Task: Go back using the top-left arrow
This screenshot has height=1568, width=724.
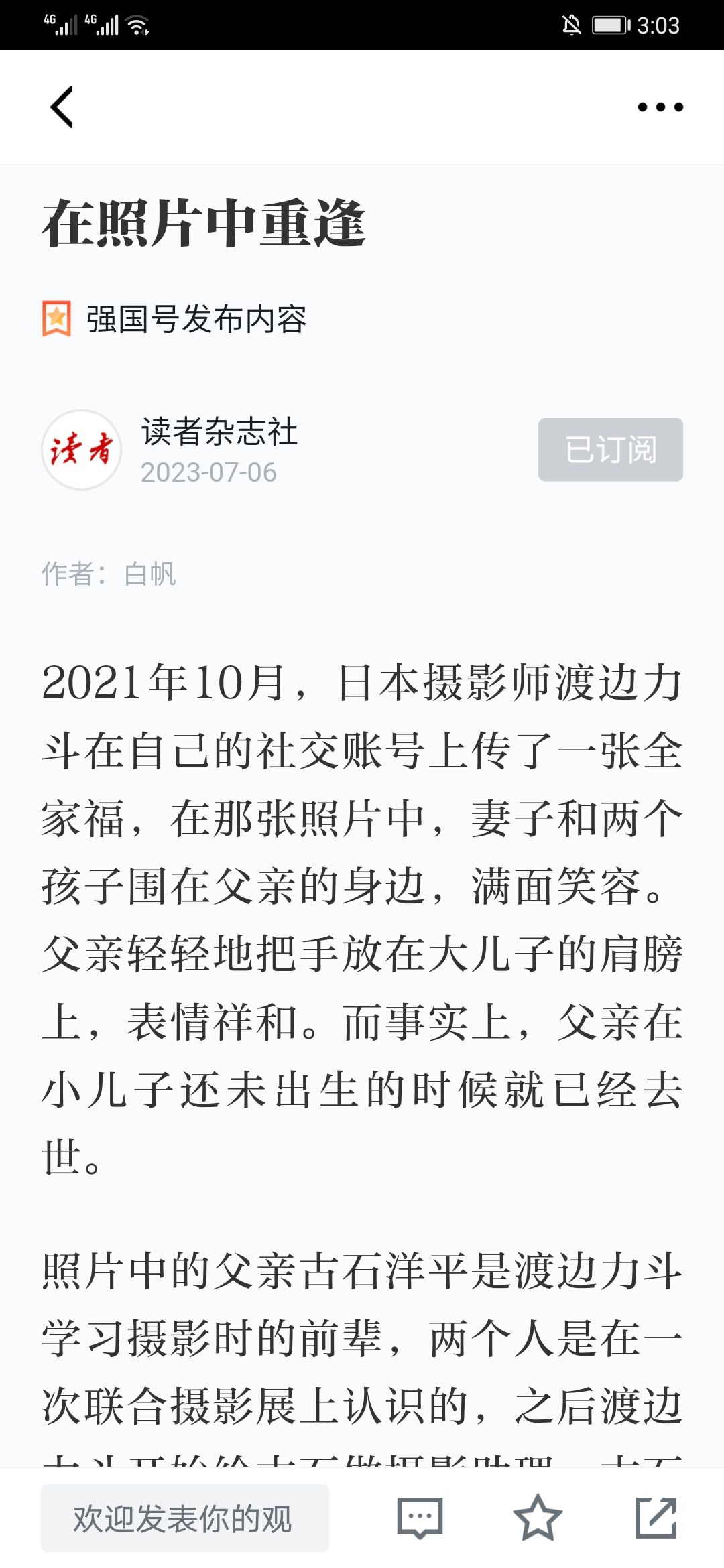Action: pos(62,107)
